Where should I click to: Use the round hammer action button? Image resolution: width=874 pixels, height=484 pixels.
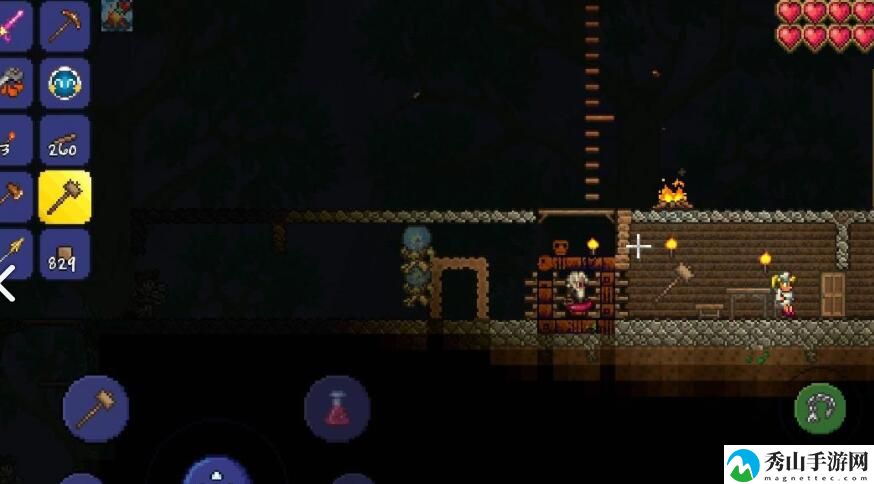click(x=96, y=408)
